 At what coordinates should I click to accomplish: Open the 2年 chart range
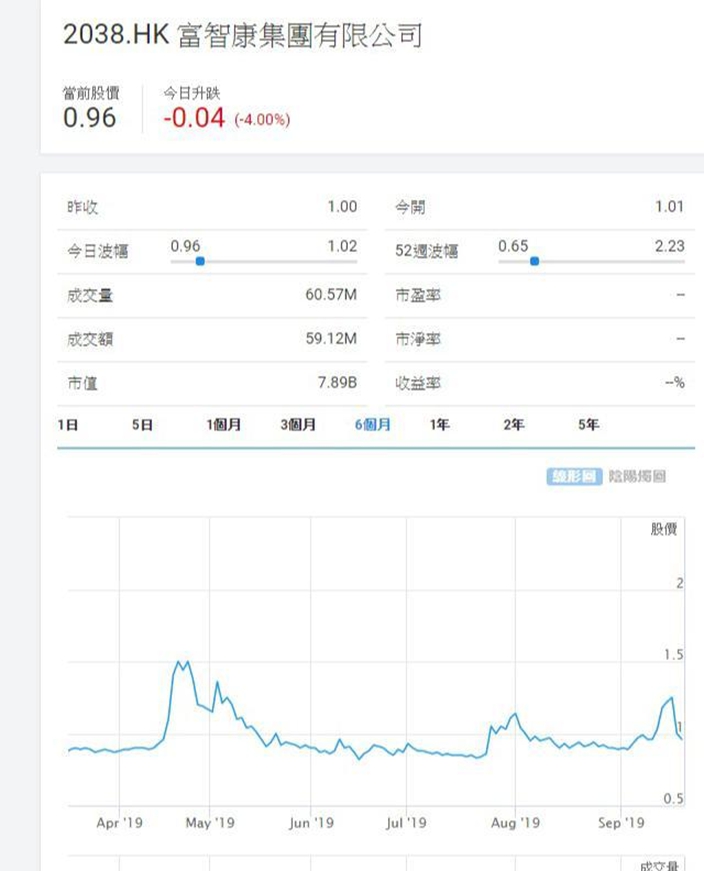pos(513,425)
